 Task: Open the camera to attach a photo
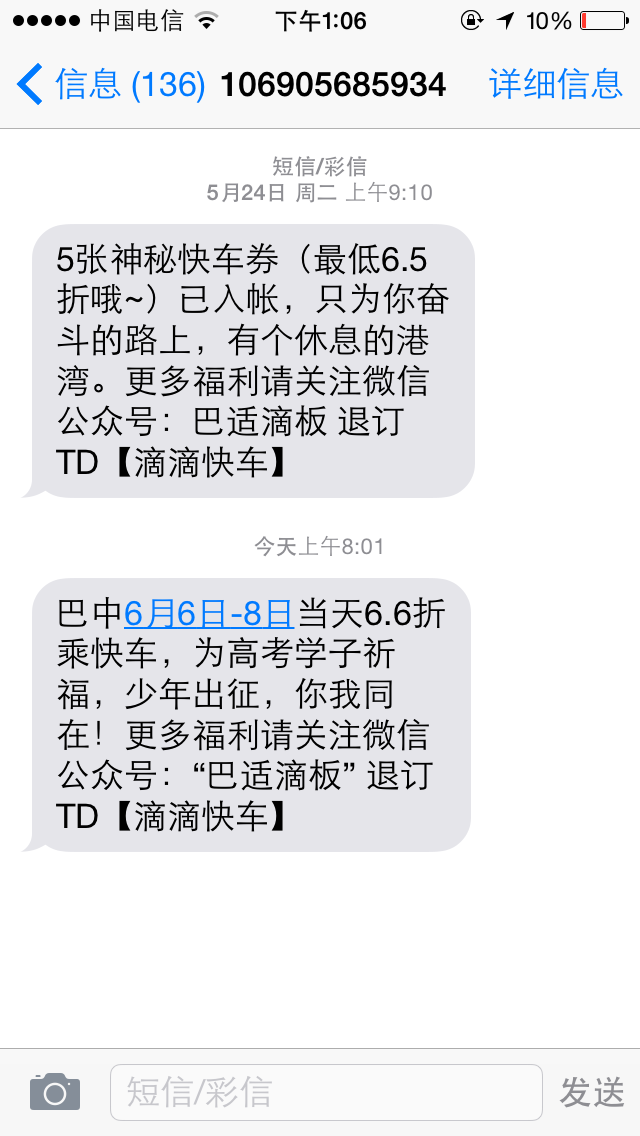point(54,1092)
